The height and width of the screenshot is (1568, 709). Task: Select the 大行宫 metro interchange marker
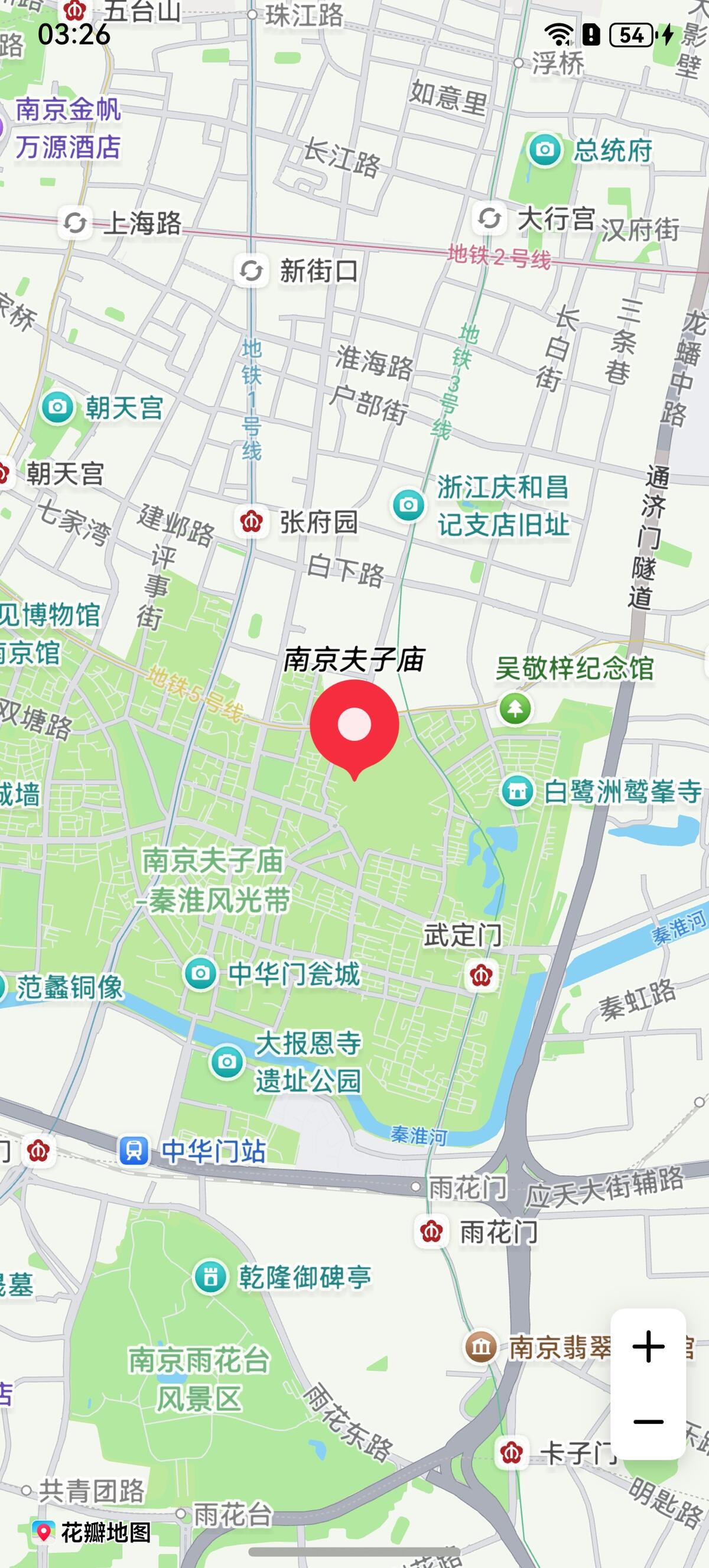click(490, 218)
